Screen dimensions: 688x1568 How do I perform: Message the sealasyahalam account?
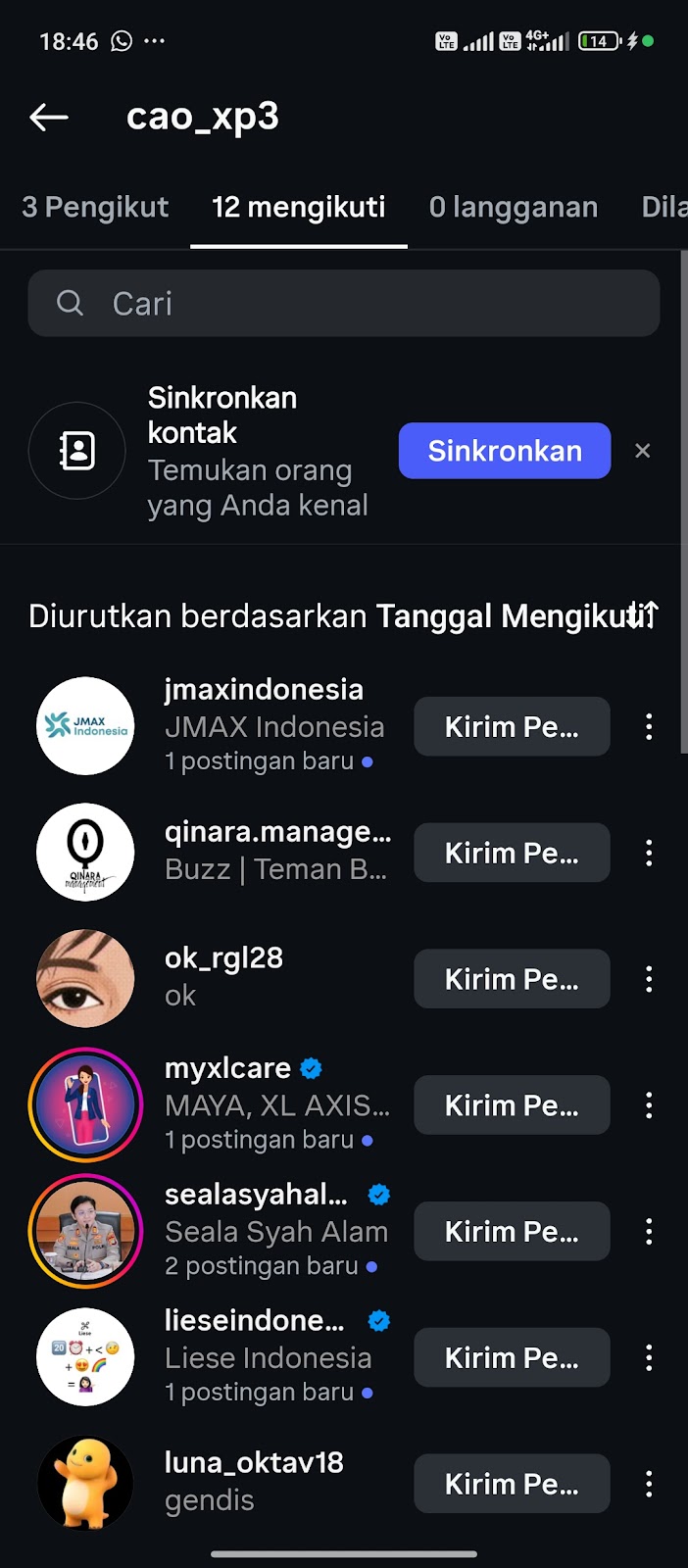[512, 1232]
